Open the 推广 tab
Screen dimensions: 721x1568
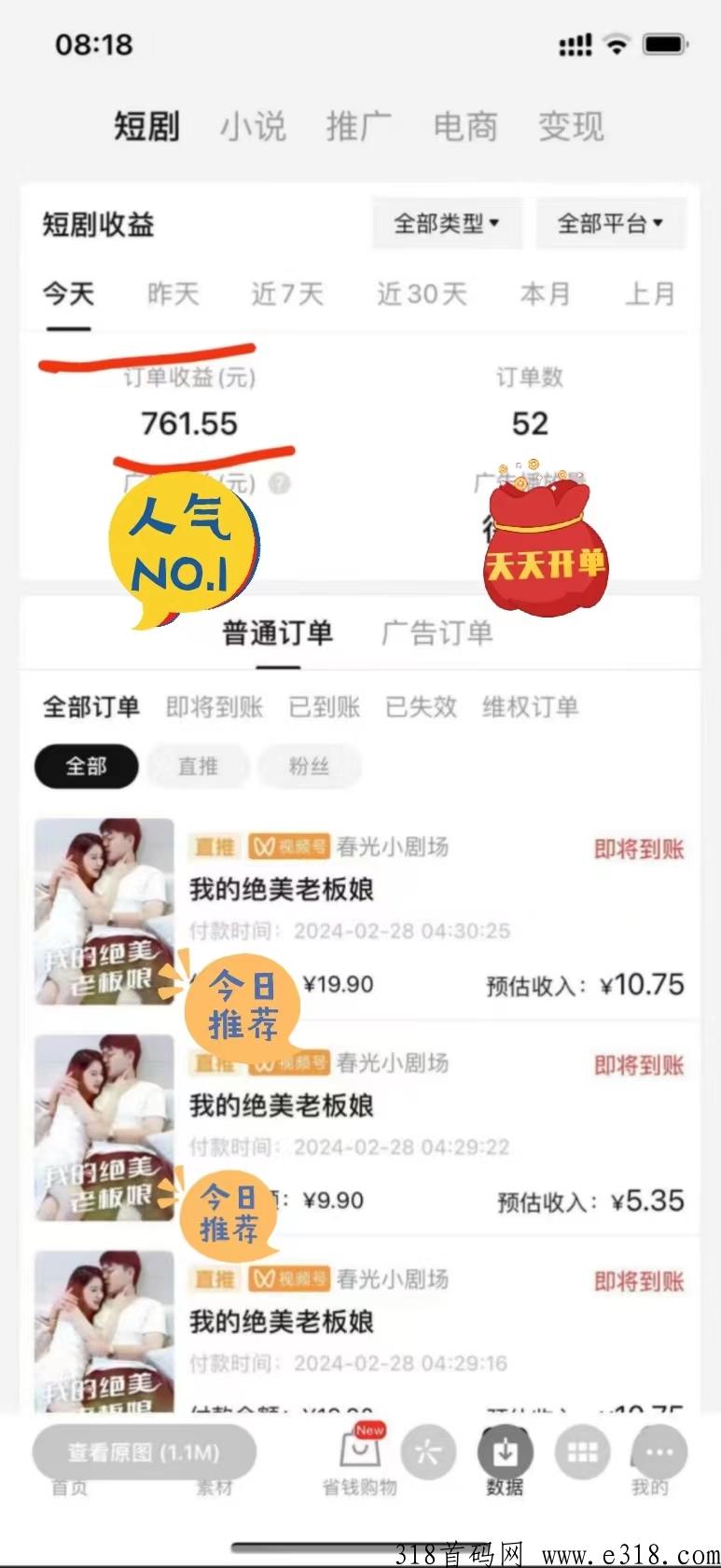(358, 126)
